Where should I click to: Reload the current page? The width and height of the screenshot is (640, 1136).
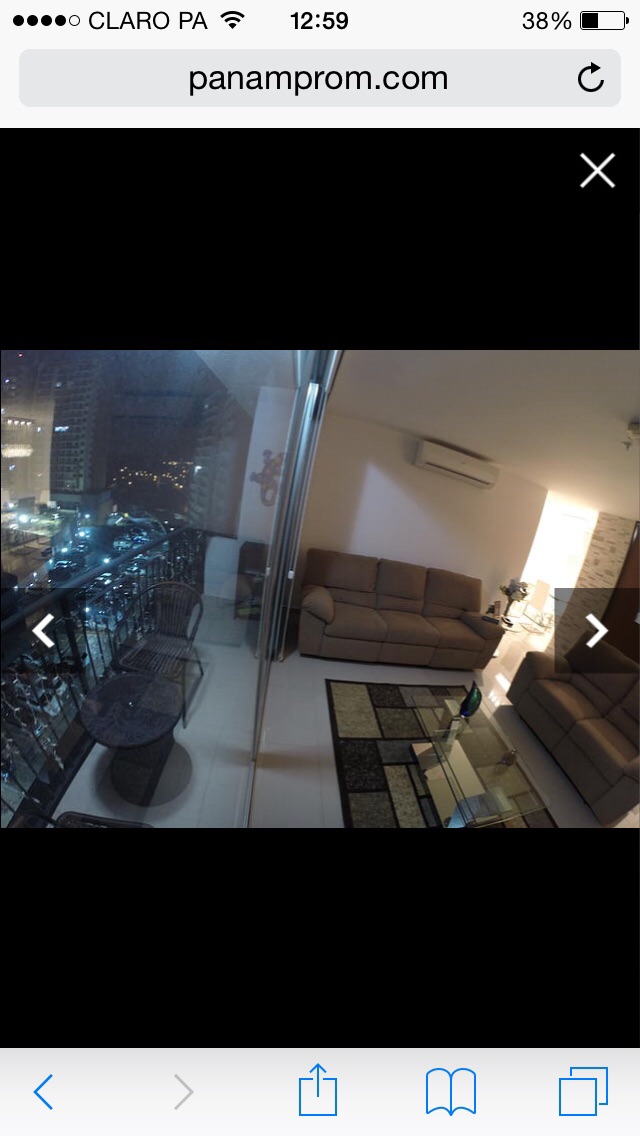[x=591, y=78]
